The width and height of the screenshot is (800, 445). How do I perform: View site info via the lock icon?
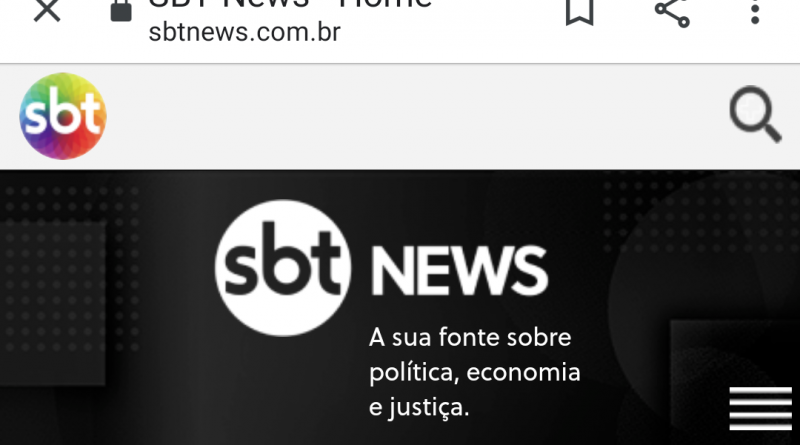click(121, 9)
